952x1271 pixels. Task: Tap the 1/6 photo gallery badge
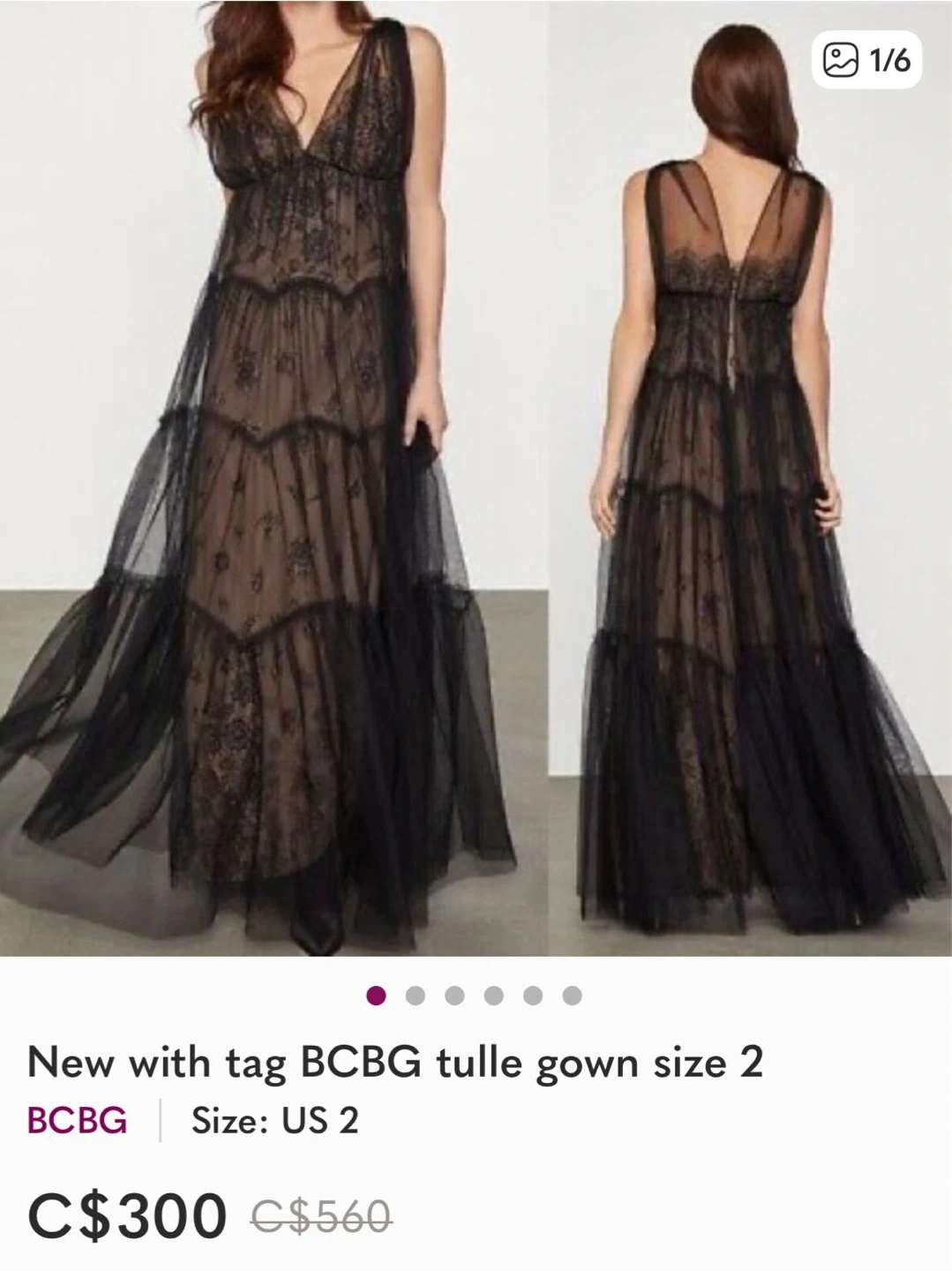click(x=866, y=60)
